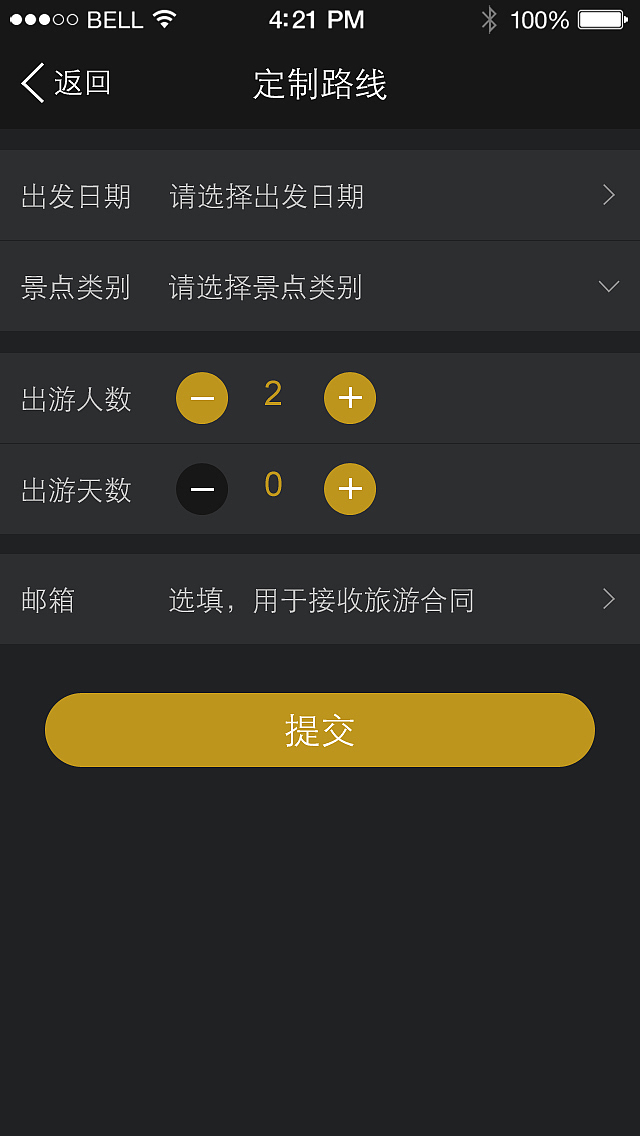The width and height of the screenshot is (640, 1136).
Task: Open the 出发日期 date picker row
Action: tap(320, 196)
